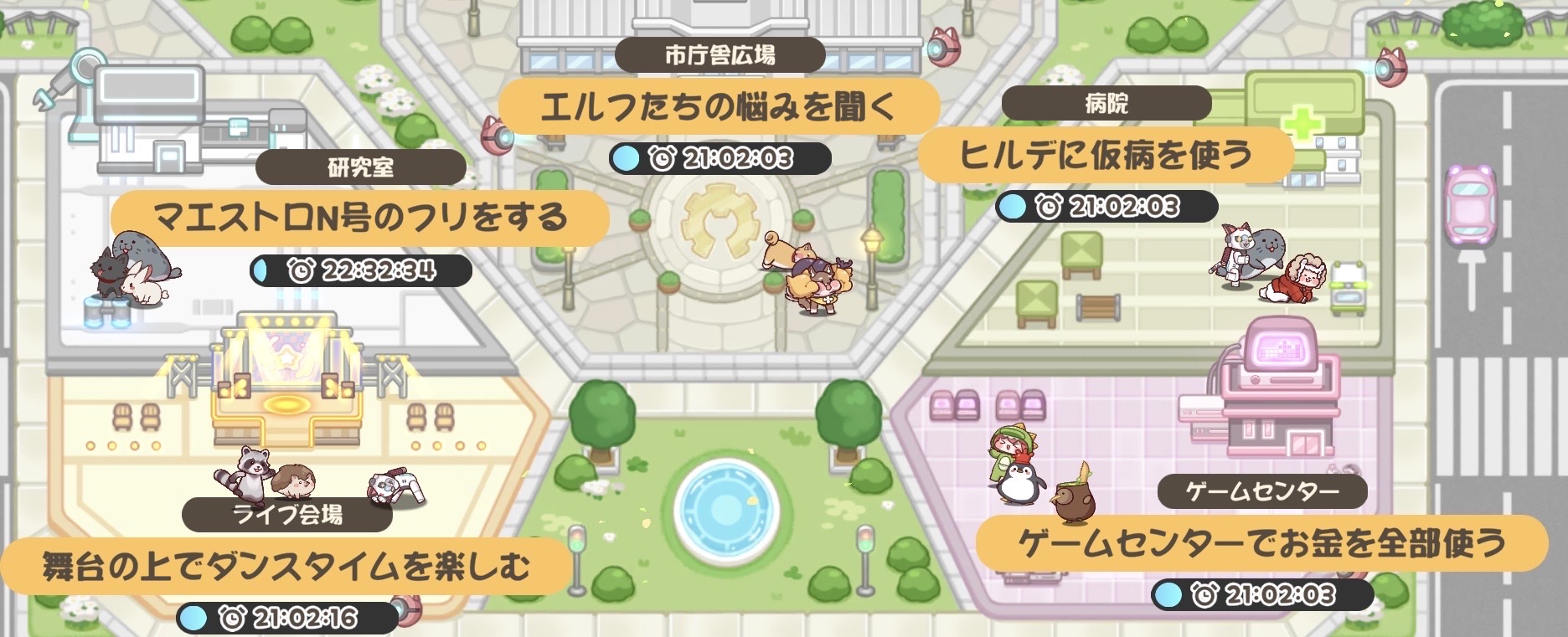The height and width of the screenshot is (637, 1568).
Task: Open the エルフたちの悩みを聞く mission at 市庁舎広場
Action: (x=719, y=107)
